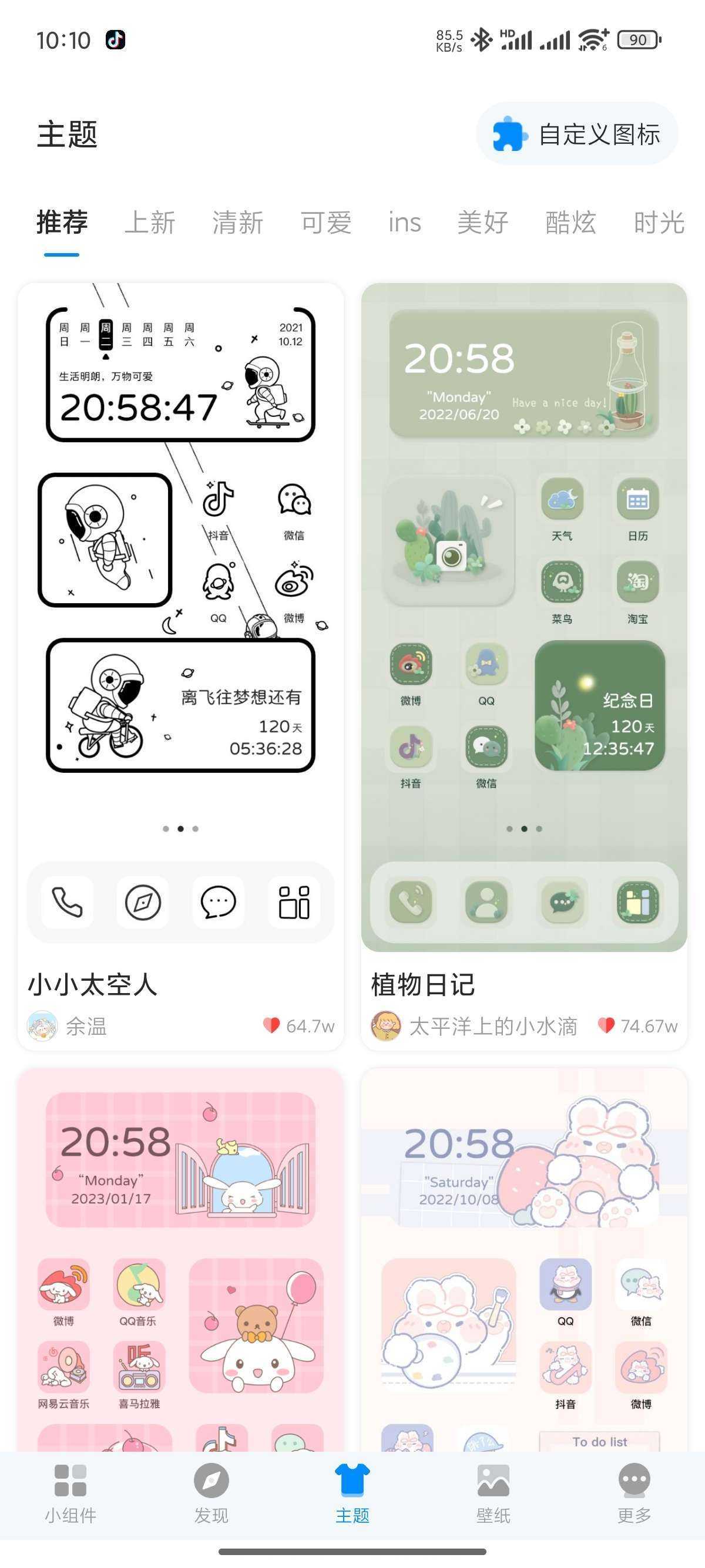Select the 推荐 recommended tab
The height and width of the screenshot is (1568, 705).
click(62, 222)
